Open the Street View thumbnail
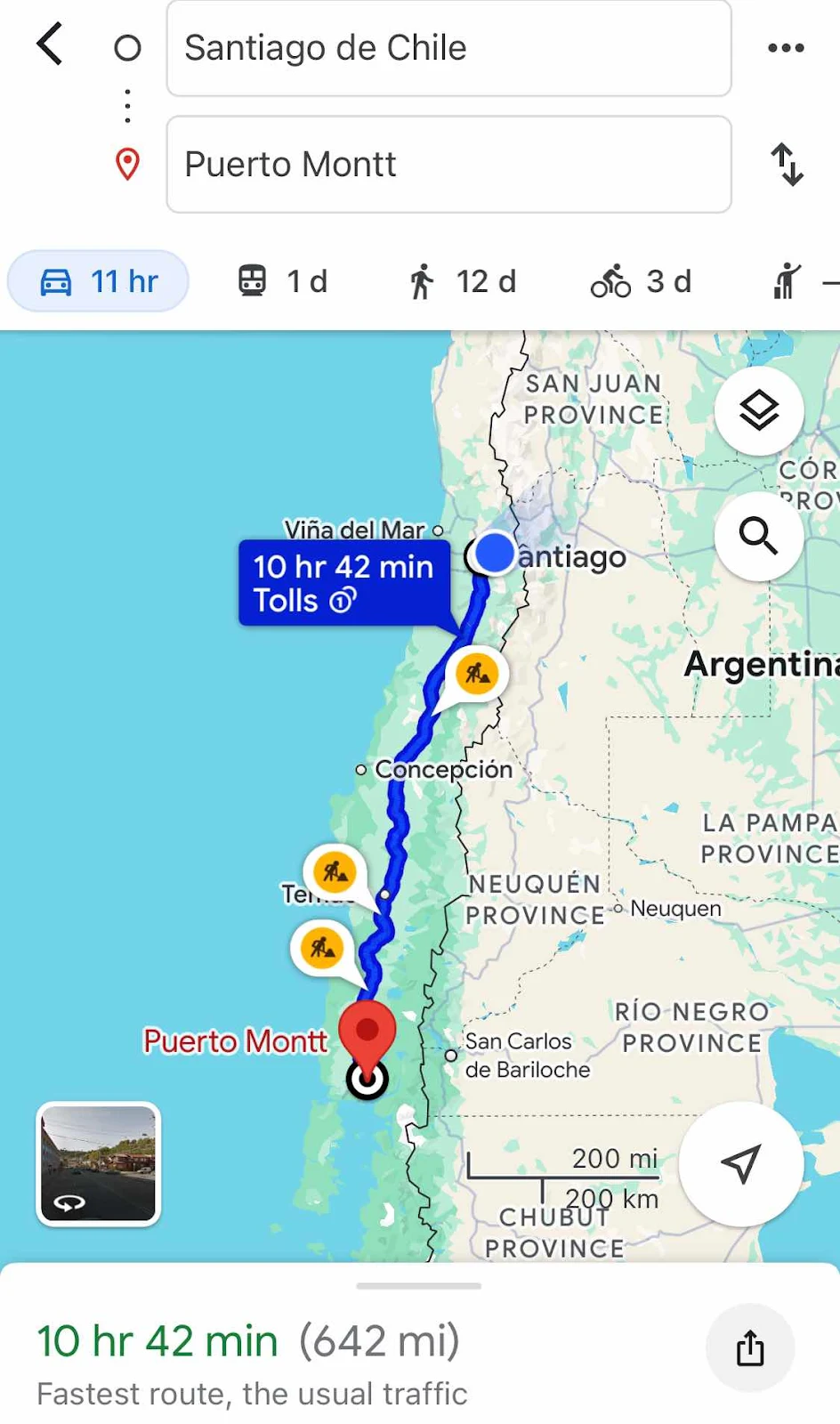 click(x=99, y=1164)
